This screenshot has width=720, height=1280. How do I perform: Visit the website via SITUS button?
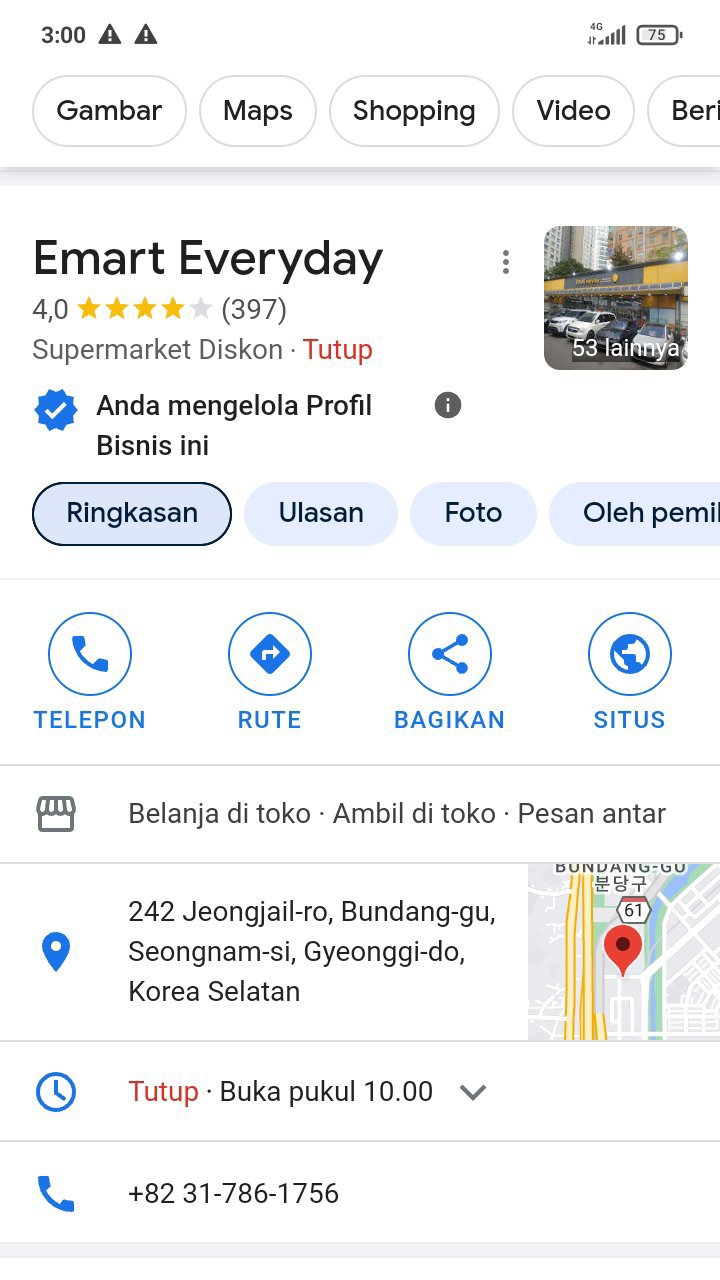click(629, 672)
